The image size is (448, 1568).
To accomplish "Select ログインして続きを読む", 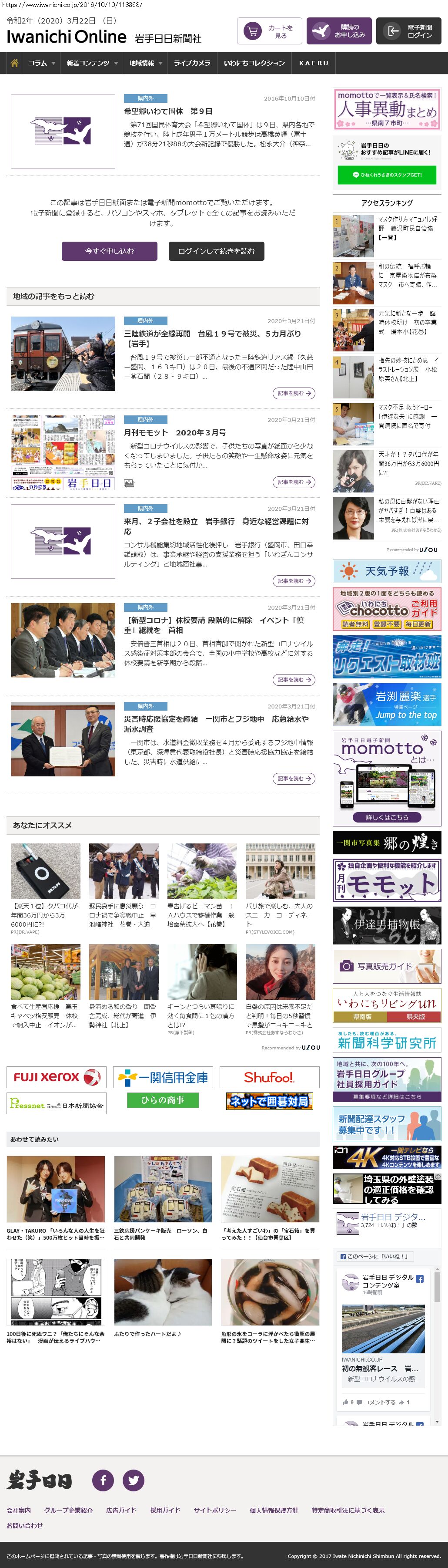I will click(216, 251).
